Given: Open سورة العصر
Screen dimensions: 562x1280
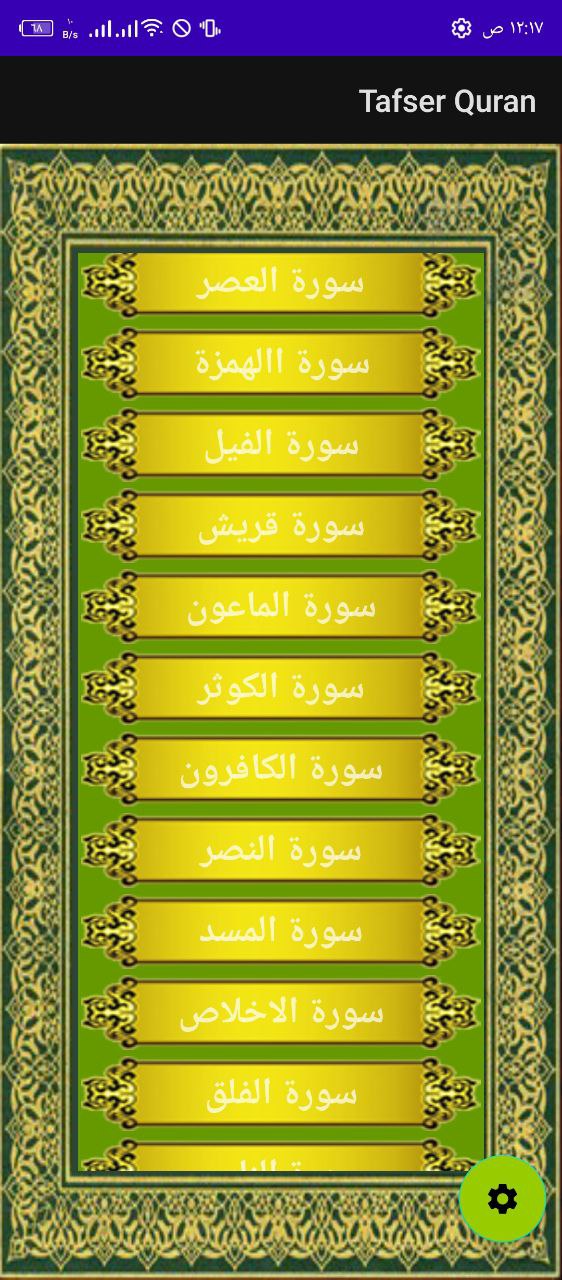Looking at the screenshot, I should tap(281, 283).
